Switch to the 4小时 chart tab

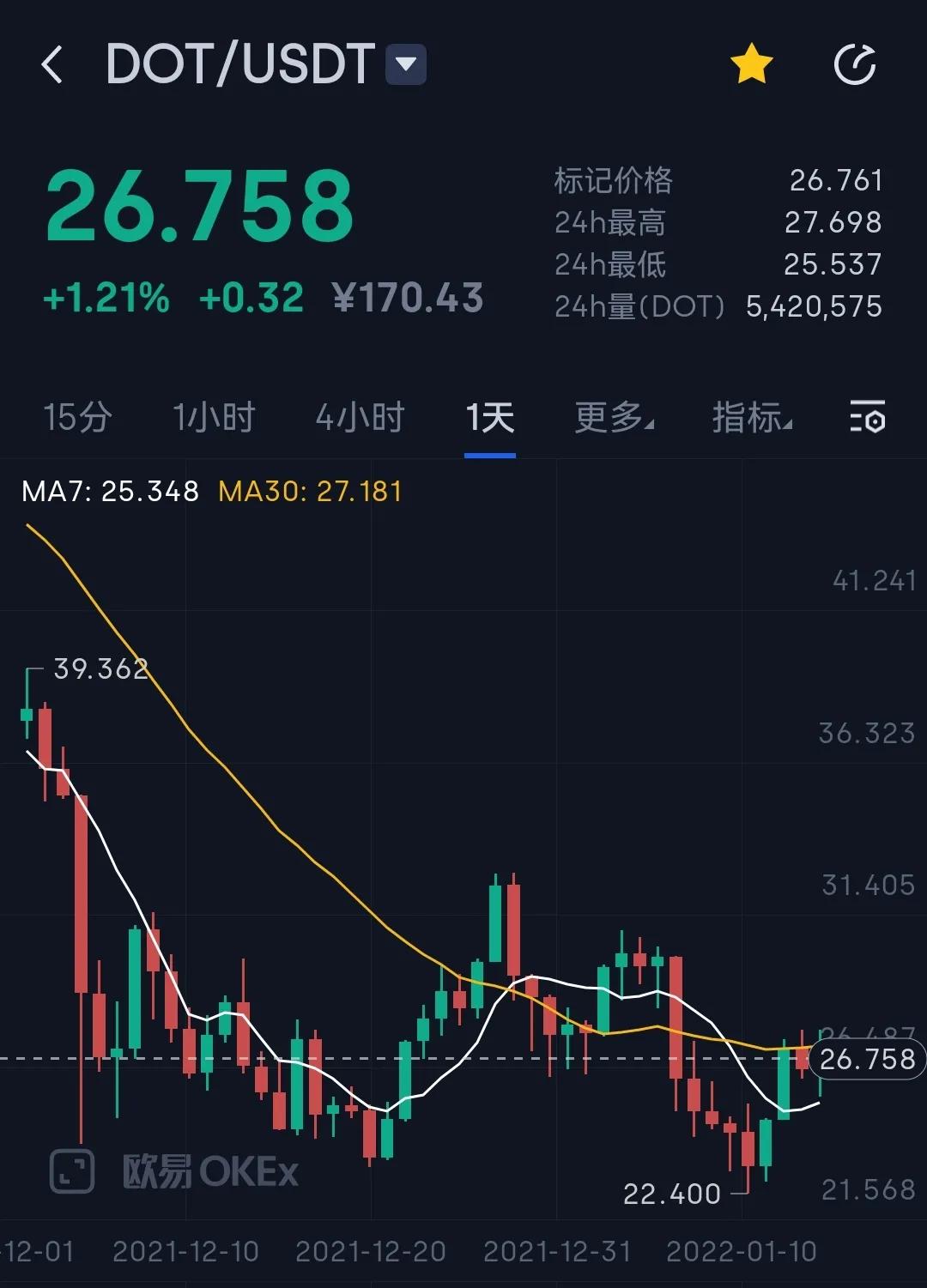click(360, 418)
